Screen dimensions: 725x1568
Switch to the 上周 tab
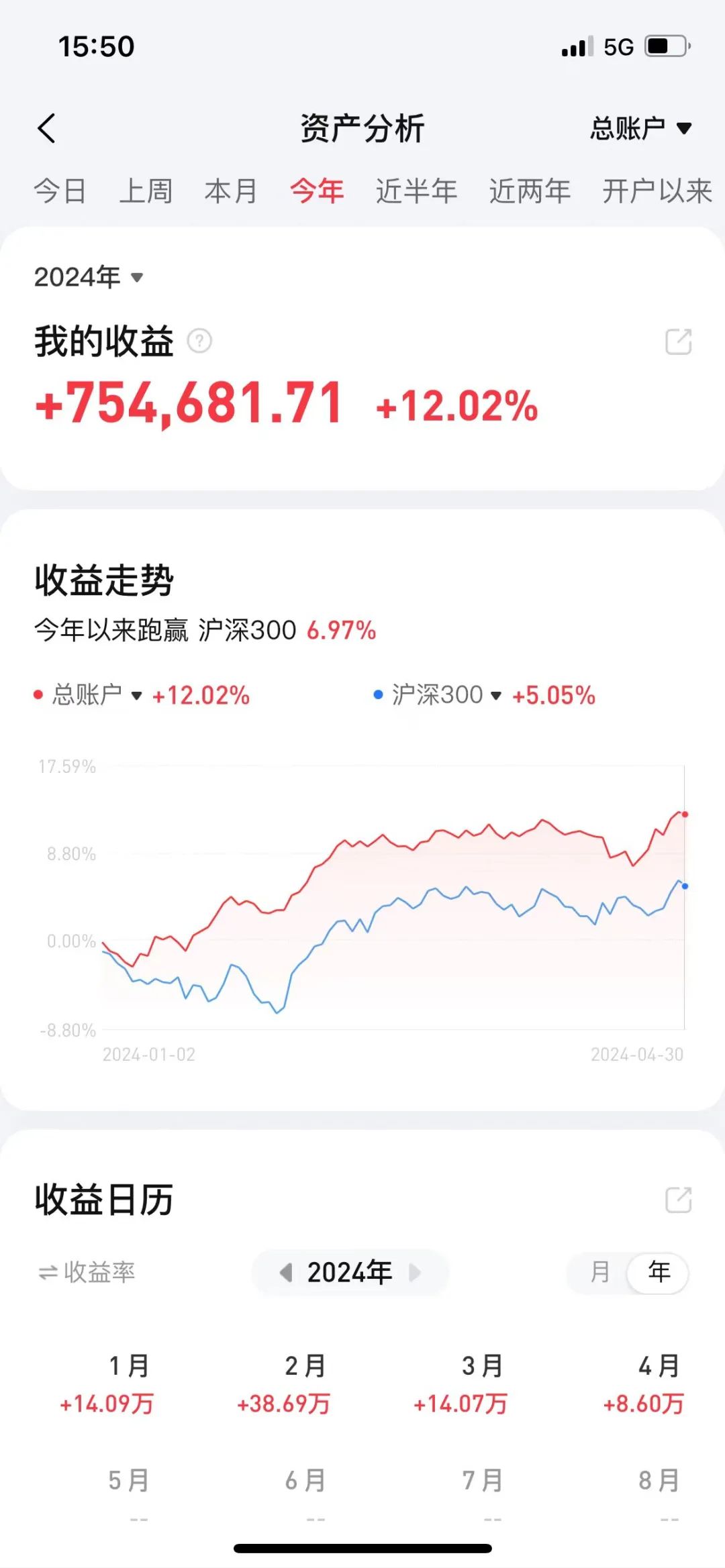146,191
